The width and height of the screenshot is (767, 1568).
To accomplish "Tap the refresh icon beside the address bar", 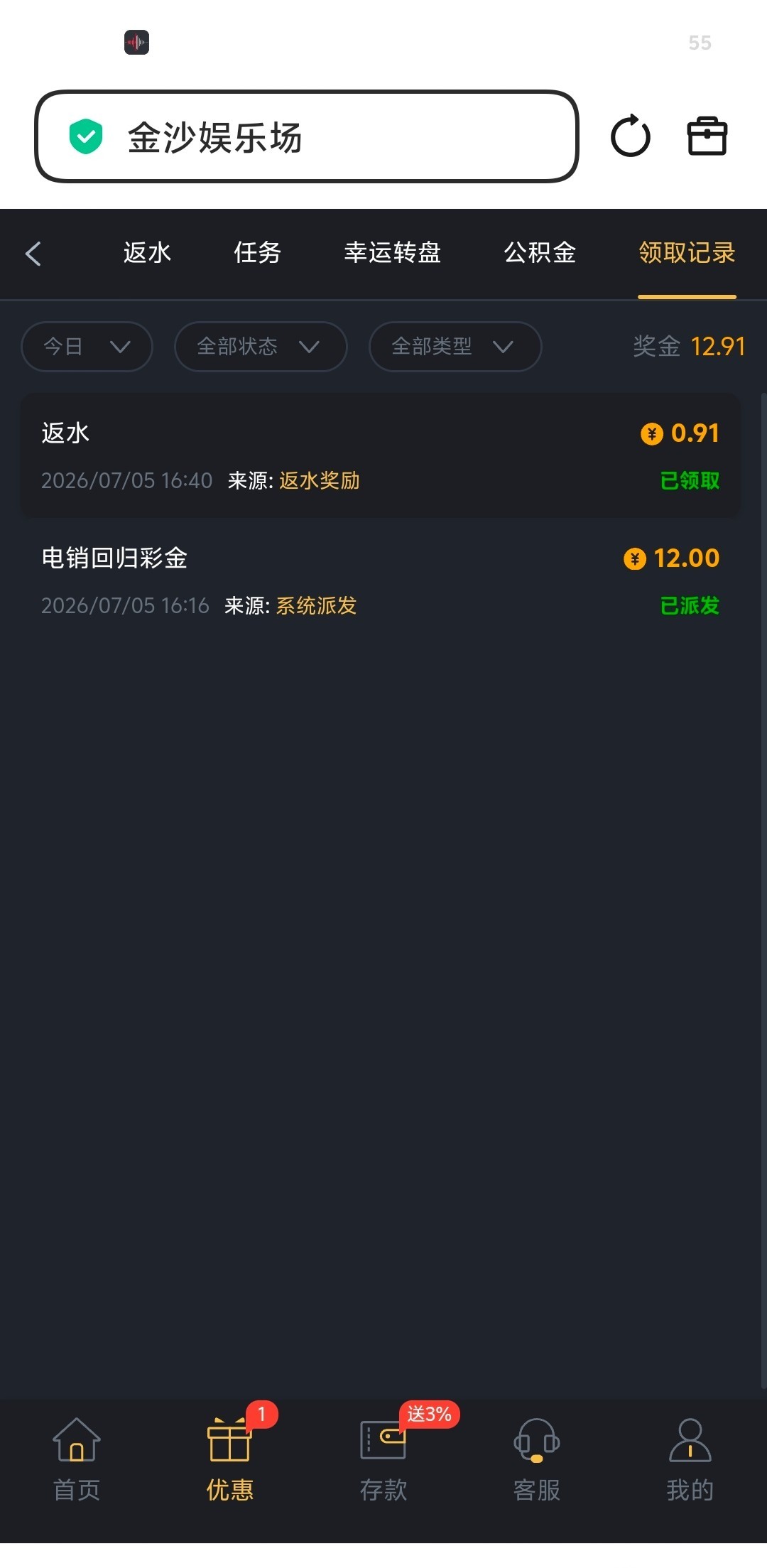I will 631,136.
